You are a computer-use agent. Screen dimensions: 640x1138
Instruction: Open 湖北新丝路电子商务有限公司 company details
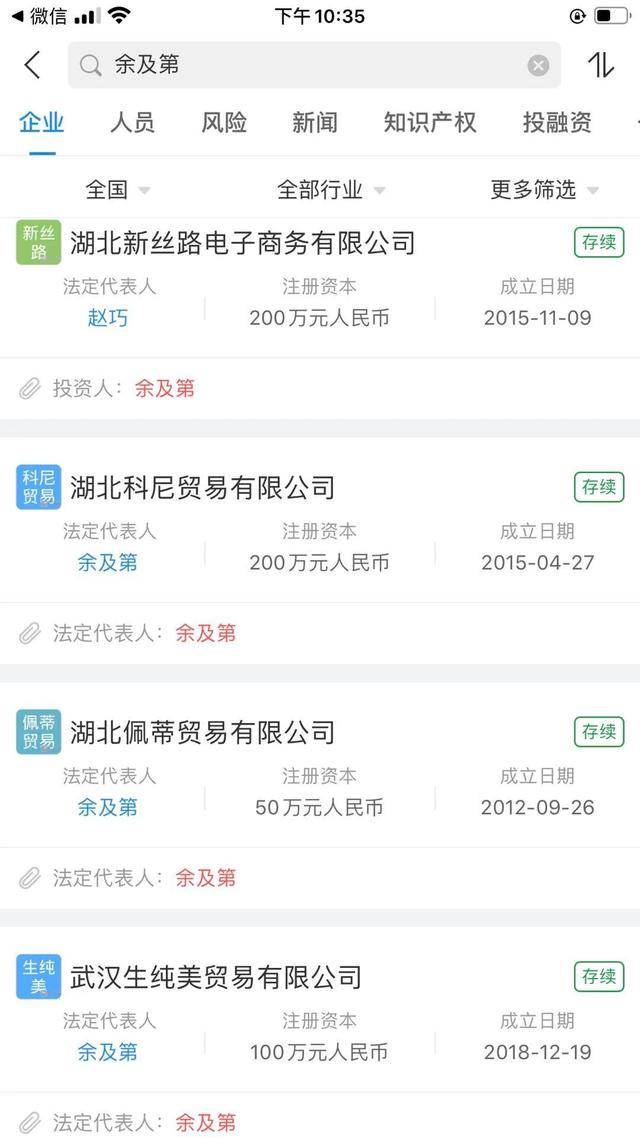click(242, 243)
